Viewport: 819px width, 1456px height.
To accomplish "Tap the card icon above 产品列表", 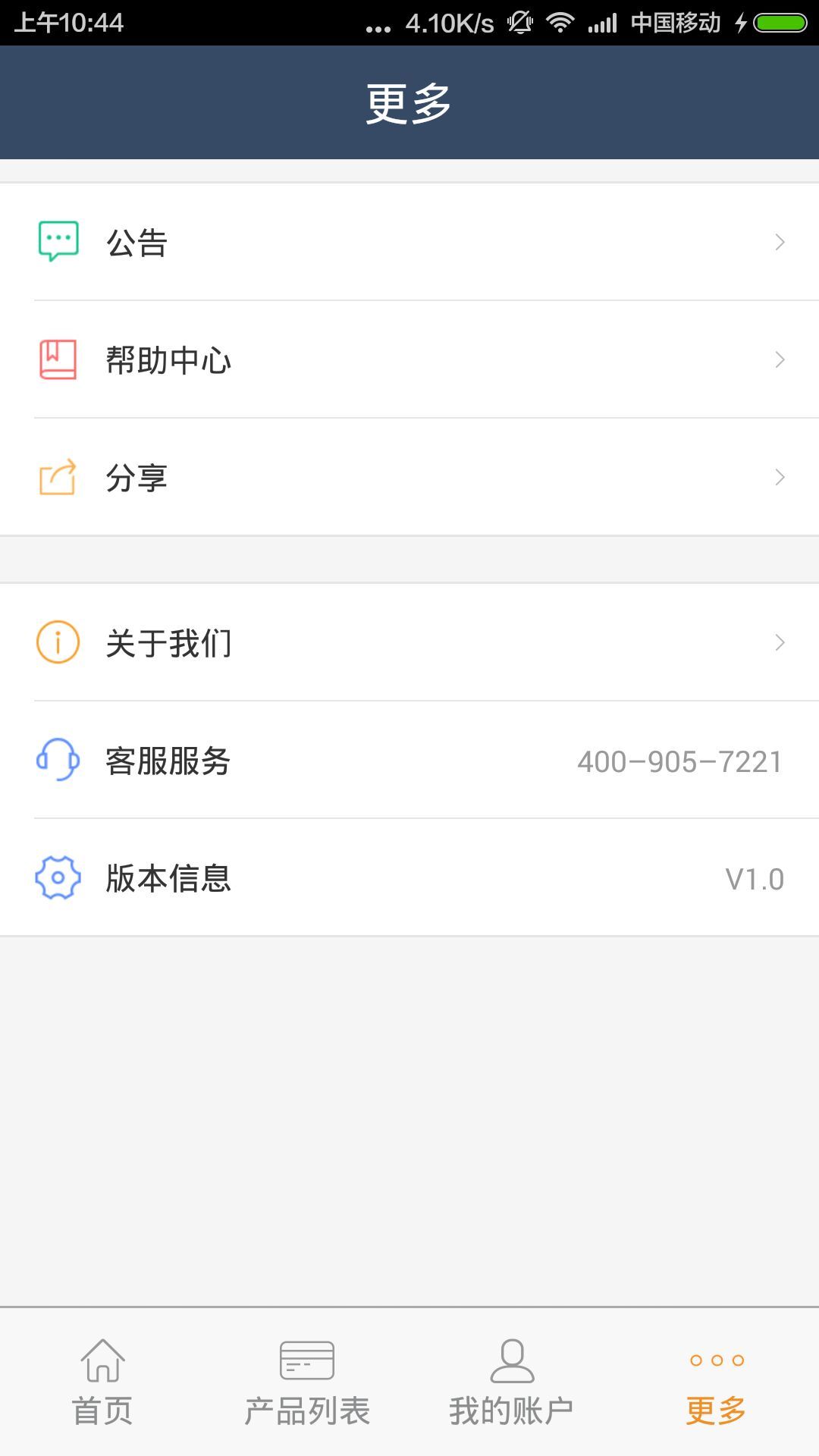I will click(307, 1361).
